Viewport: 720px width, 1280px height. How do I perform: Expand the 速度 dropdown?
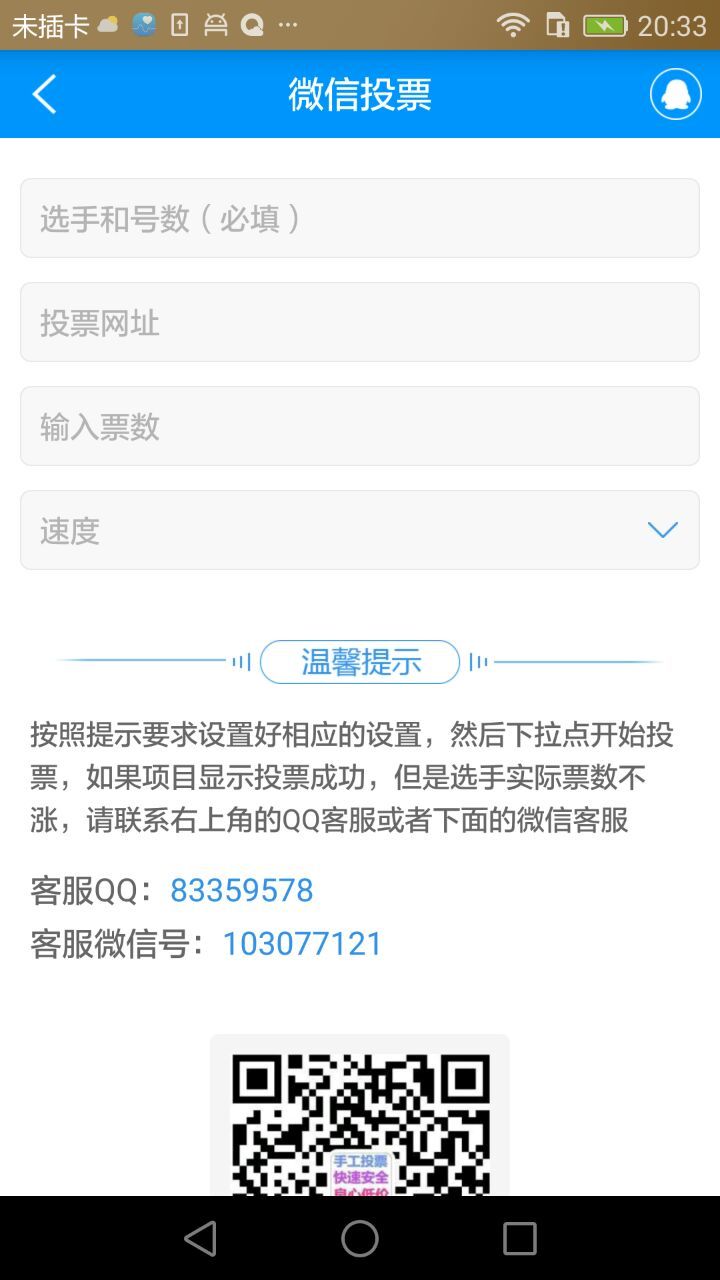coord(360,530)
